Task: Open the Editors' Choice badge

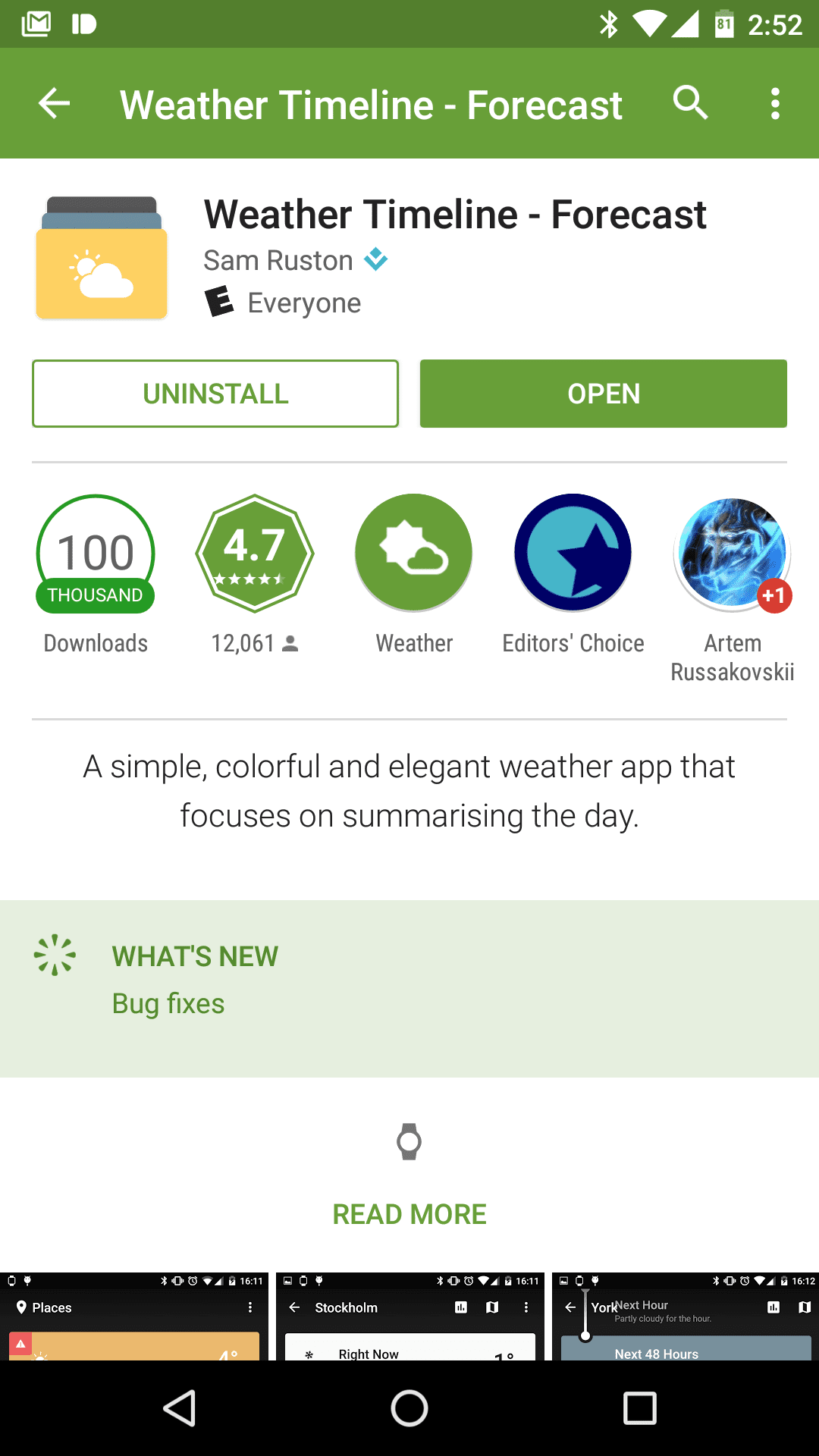Action: (x=573, y=554)
